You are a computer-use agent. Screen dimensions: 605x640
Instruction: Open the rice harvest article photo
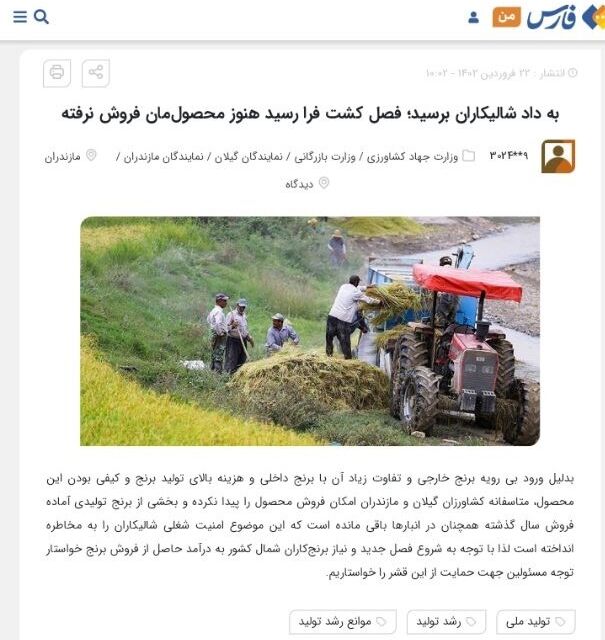pyautogui.click(x=310, y=330)
